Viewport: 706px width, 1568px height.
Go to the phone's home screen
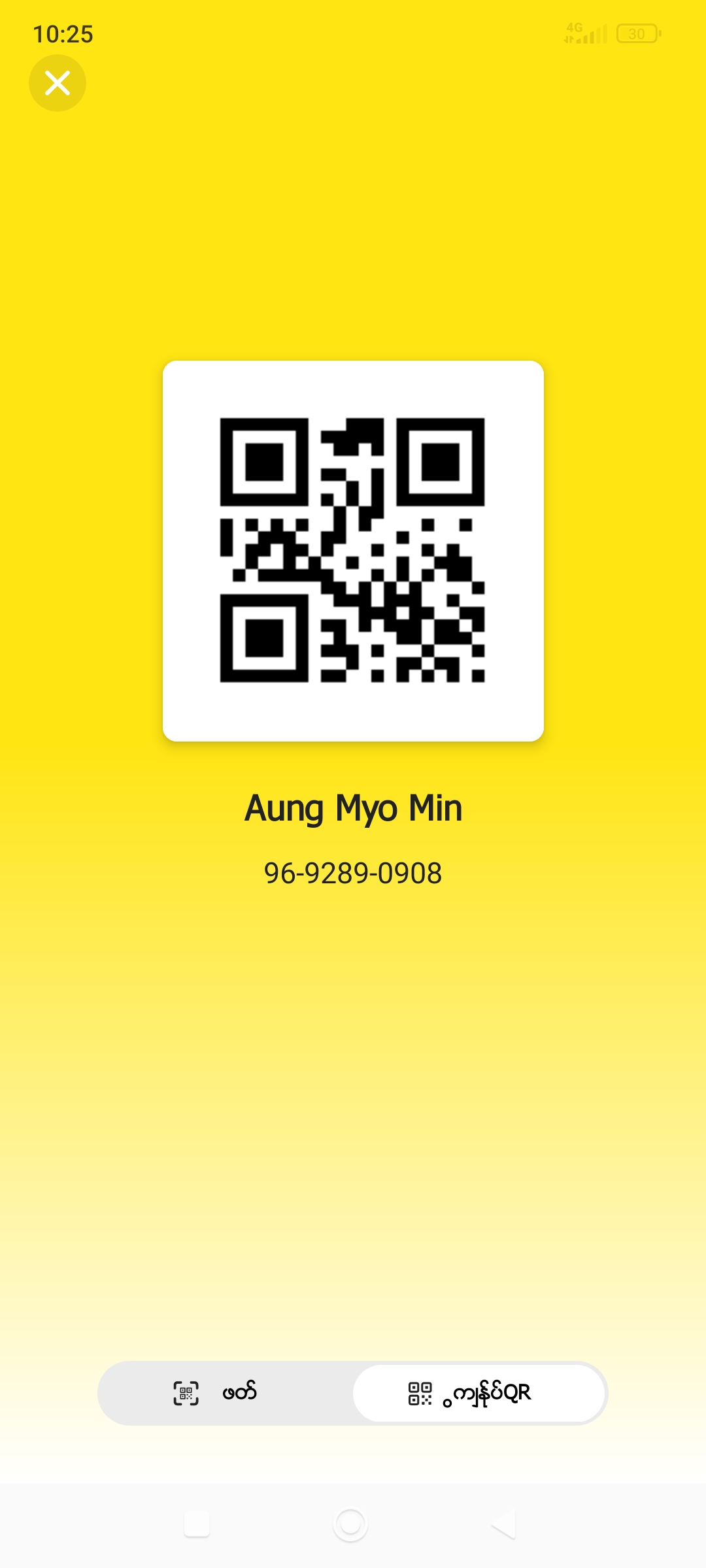(x=350, y=1524)
